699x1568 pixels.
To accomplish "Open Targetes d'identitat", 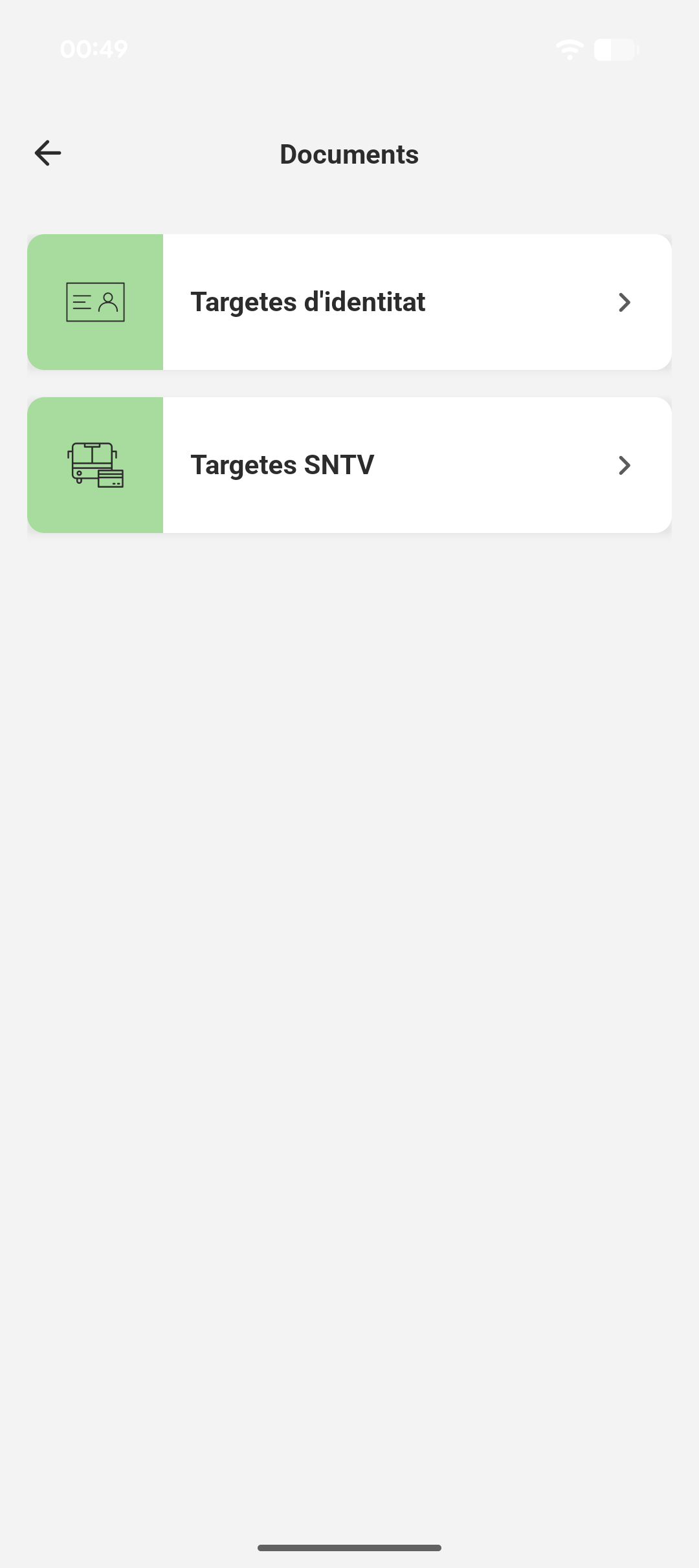I will point(349,302).
